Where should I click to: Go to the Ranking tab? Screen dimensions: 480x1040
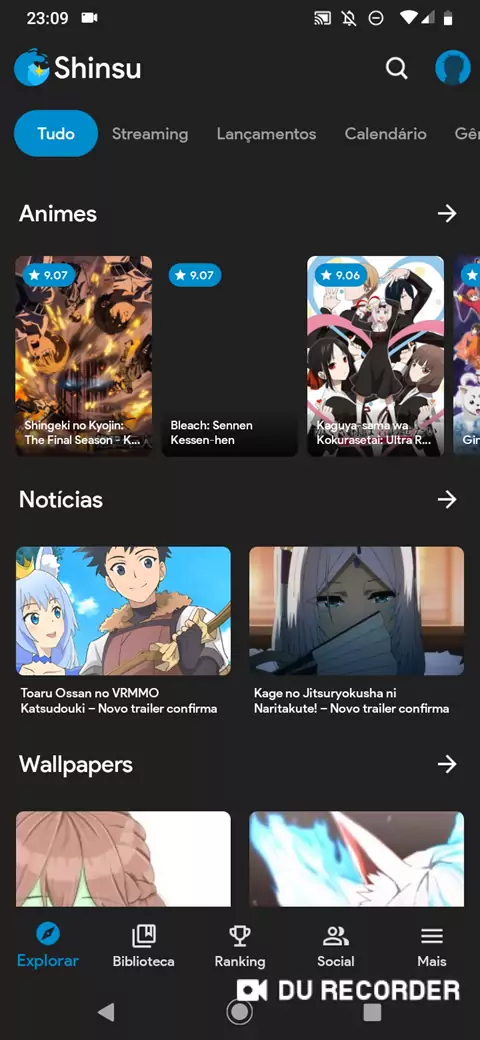click(239, 946)
